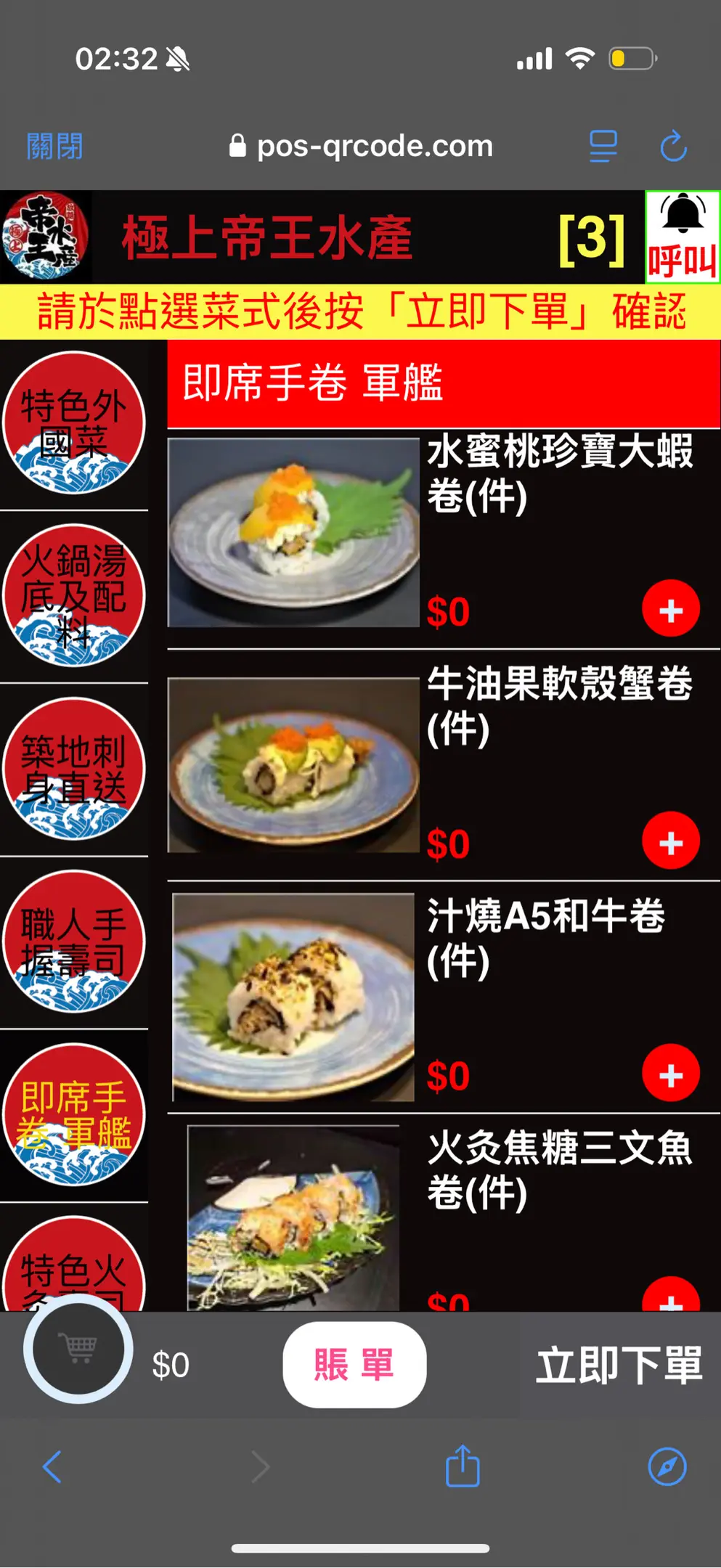This screenshot has height=1568, width=721.
Task: Share this page
Action: pos(463,1466)
